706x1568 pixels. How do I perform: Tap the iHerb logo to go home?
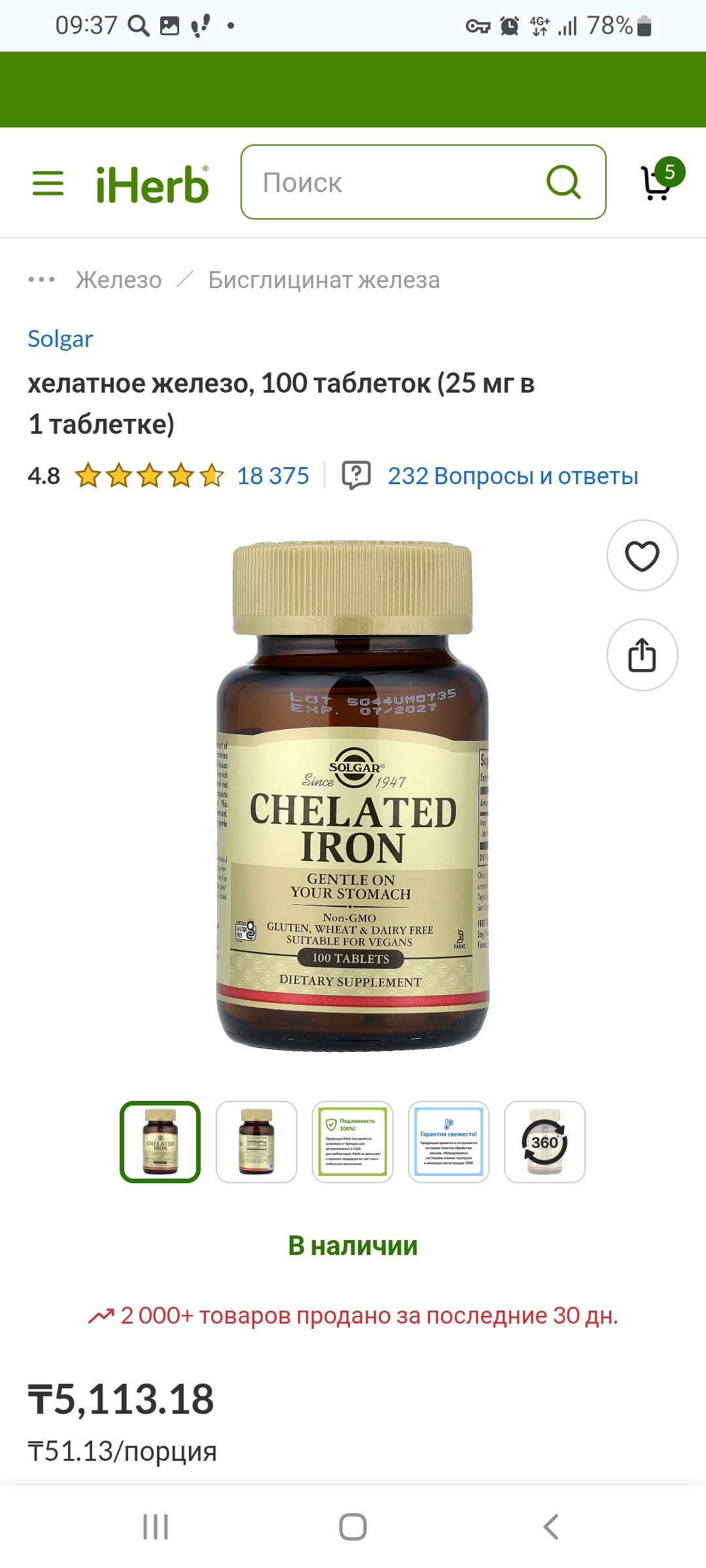(152, 184)
